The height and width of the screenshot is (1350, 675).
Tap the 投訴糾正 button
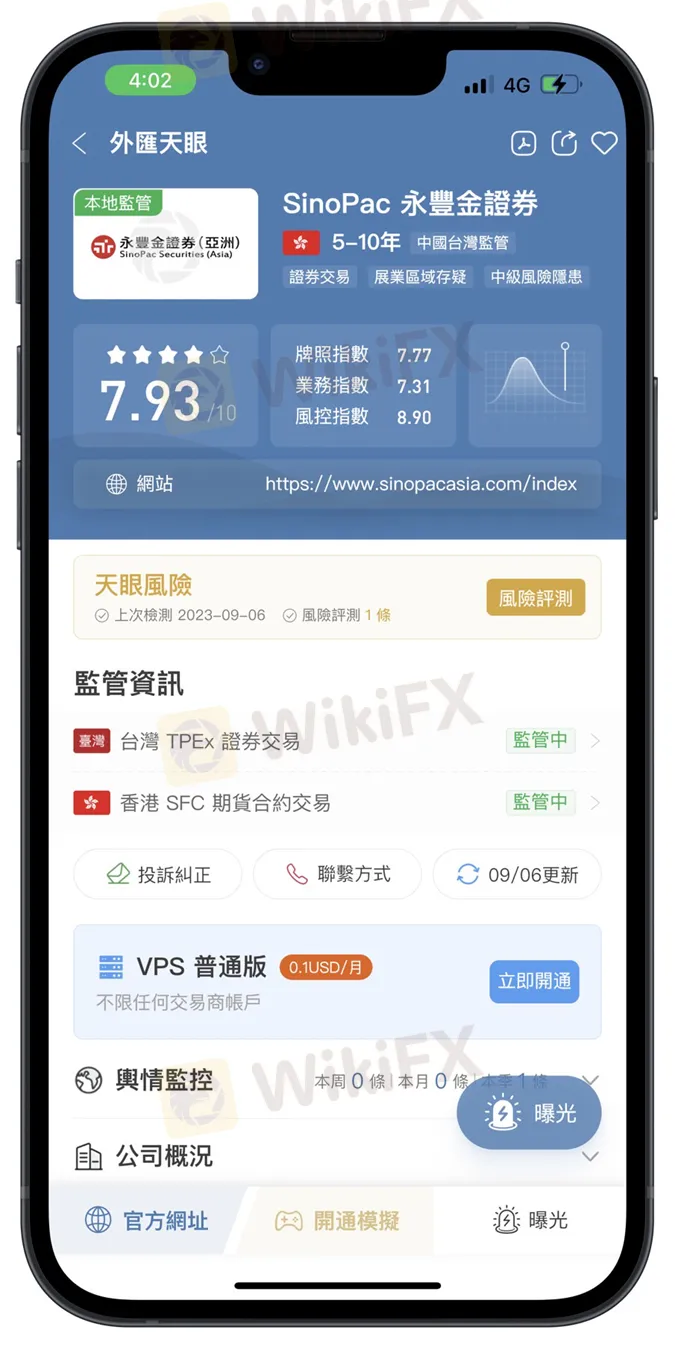coord(158,874)
